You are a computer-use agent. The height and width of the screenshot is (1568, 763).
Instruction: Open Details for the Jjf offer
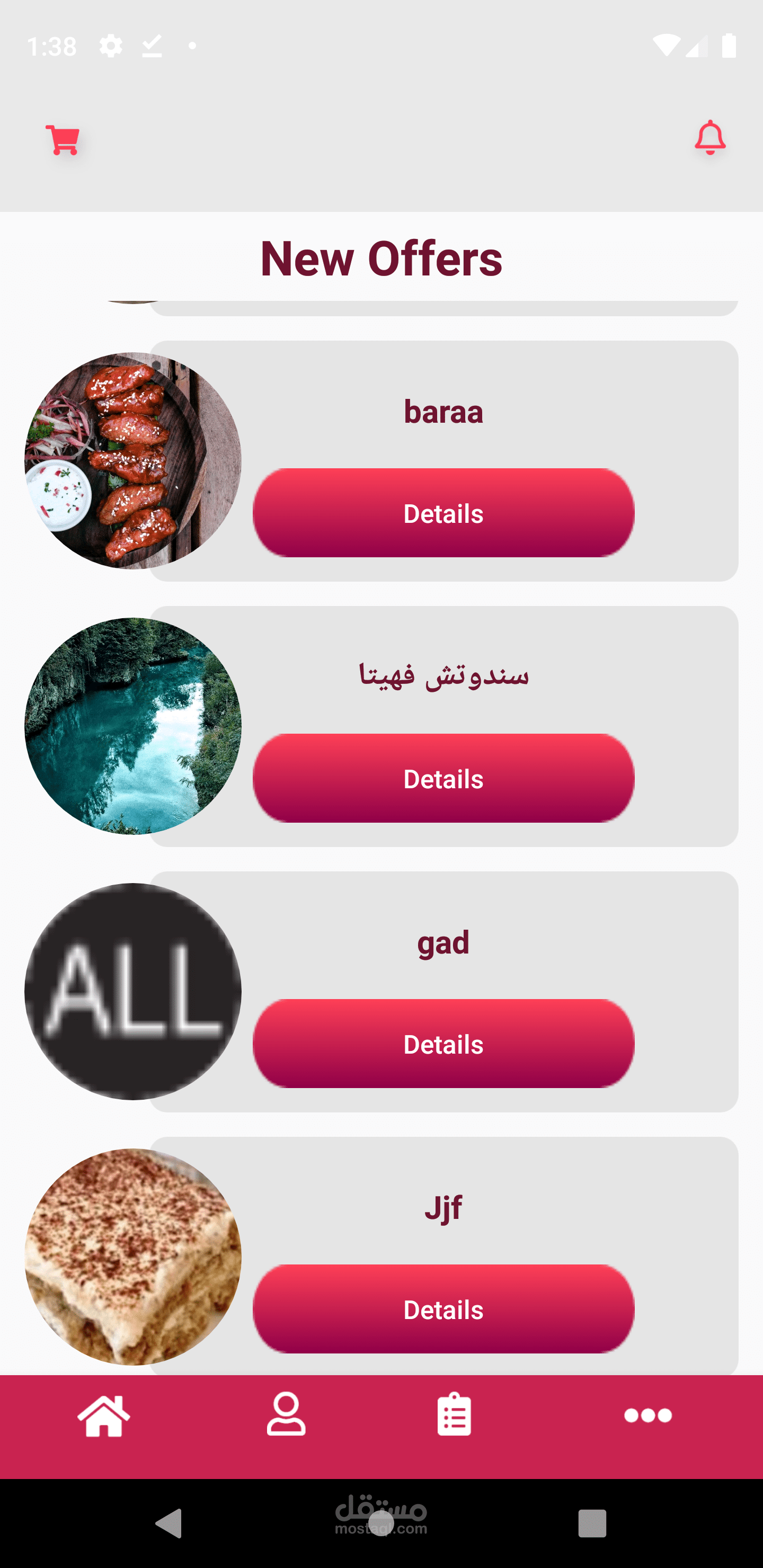point(443,1309)
